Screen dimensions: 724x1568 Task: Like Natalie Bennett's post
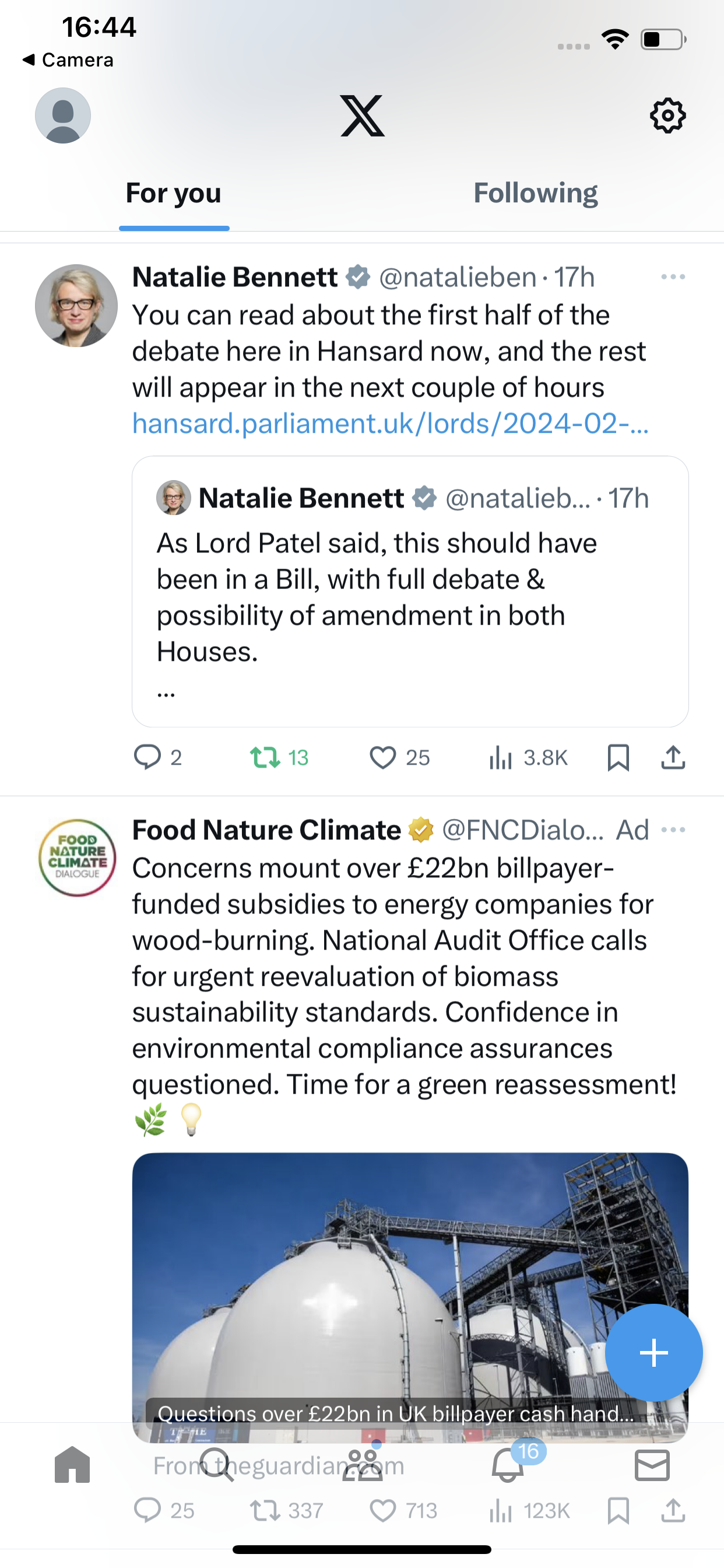pos(399,757)
